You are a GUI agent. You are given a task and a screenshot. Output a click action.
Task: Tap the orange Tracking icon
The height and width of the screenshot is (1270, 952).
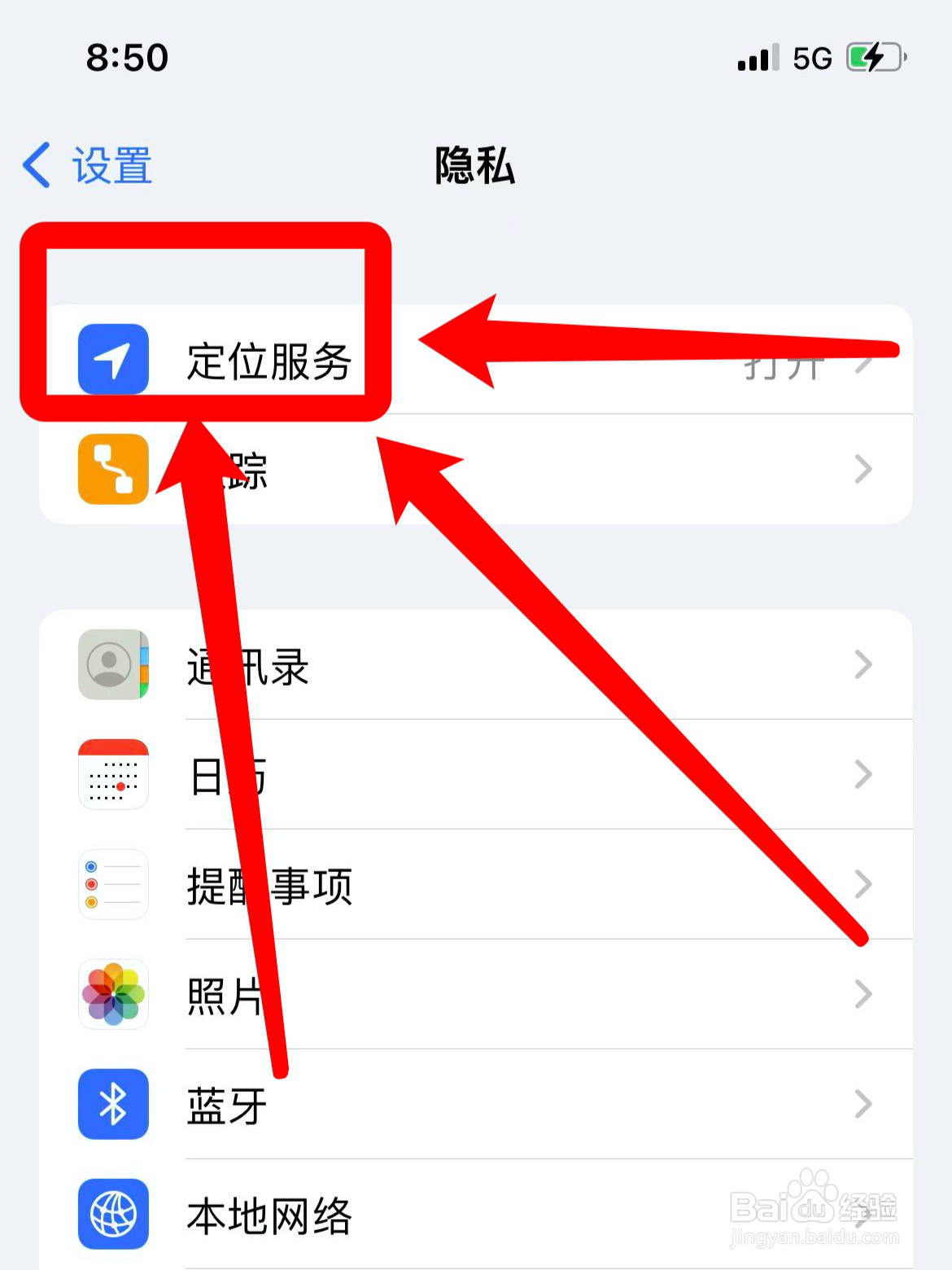click(113, 470)
